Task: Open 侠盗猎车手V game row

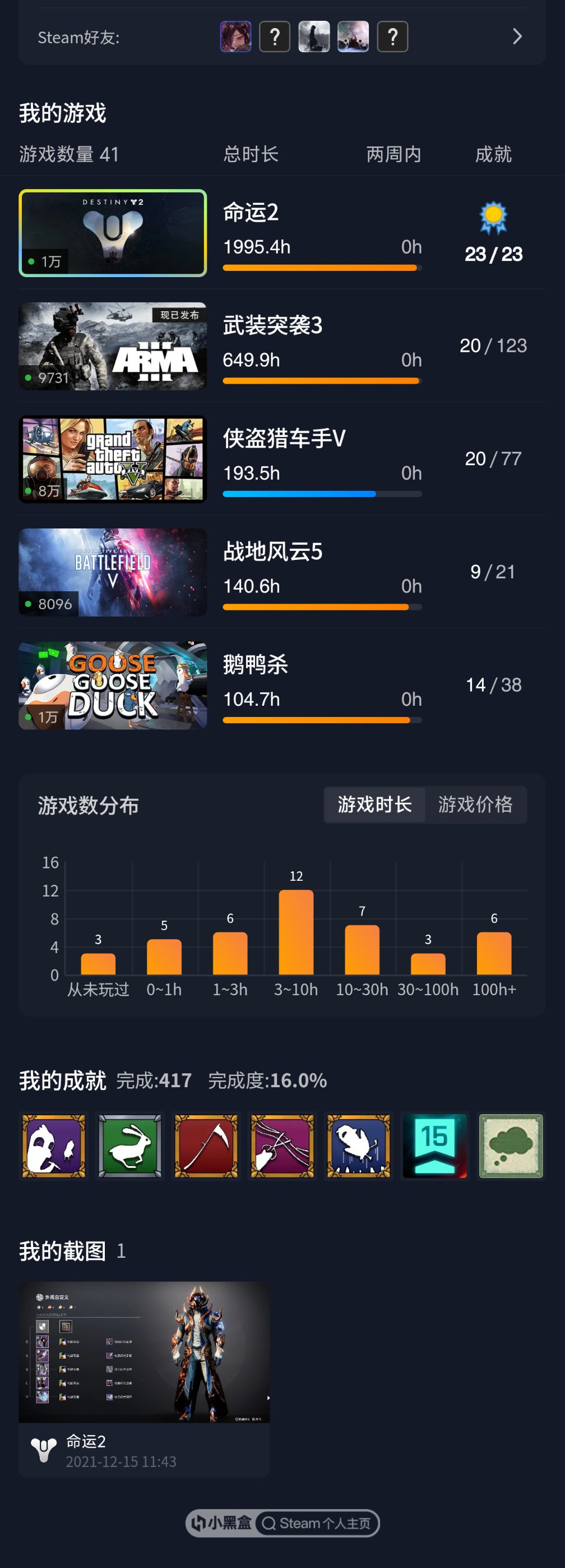Action: (x=282, y=459)
